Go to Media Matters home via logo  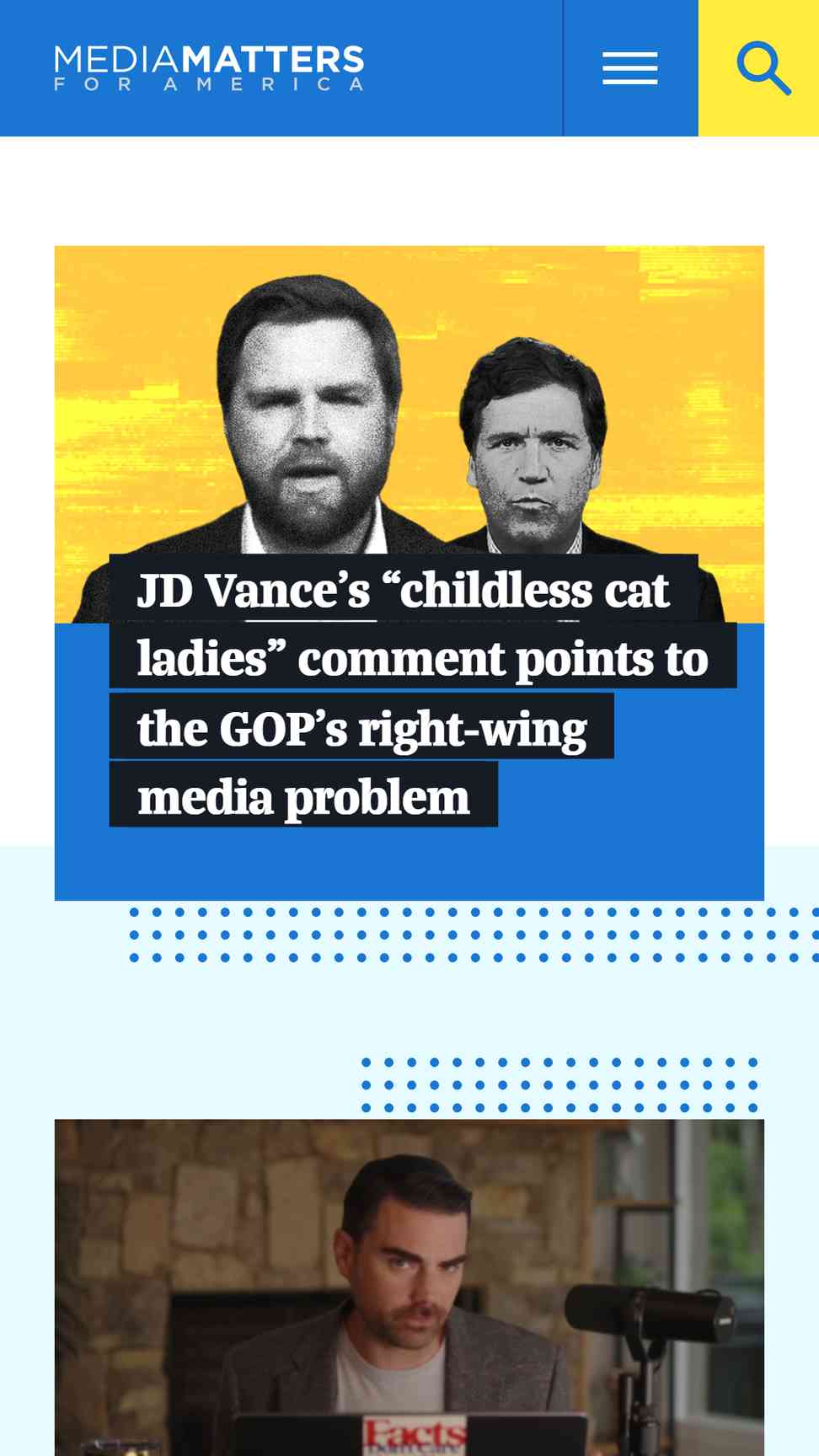point(209,68)
